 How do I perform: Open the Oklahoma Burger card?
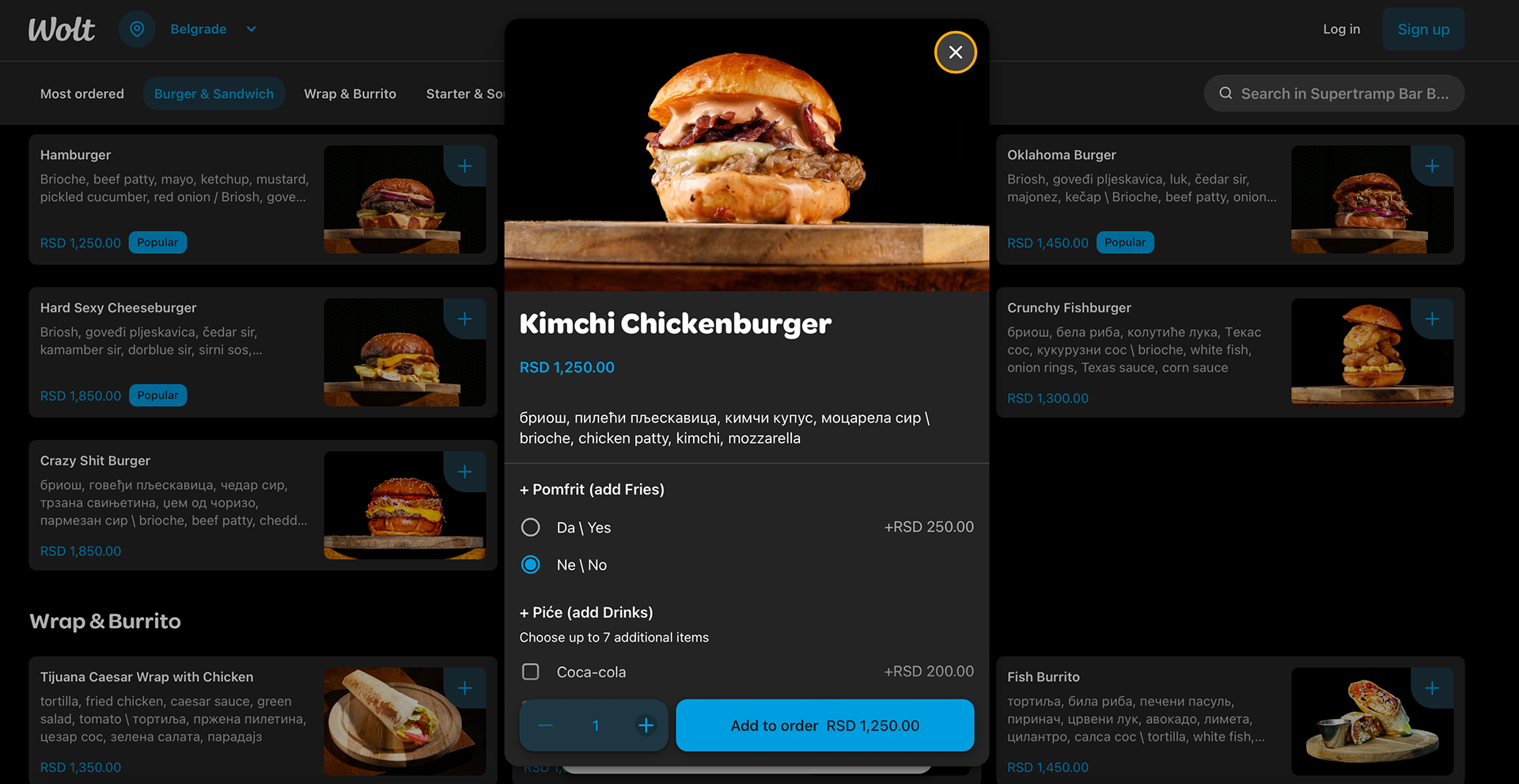(x=1230, y=199)
